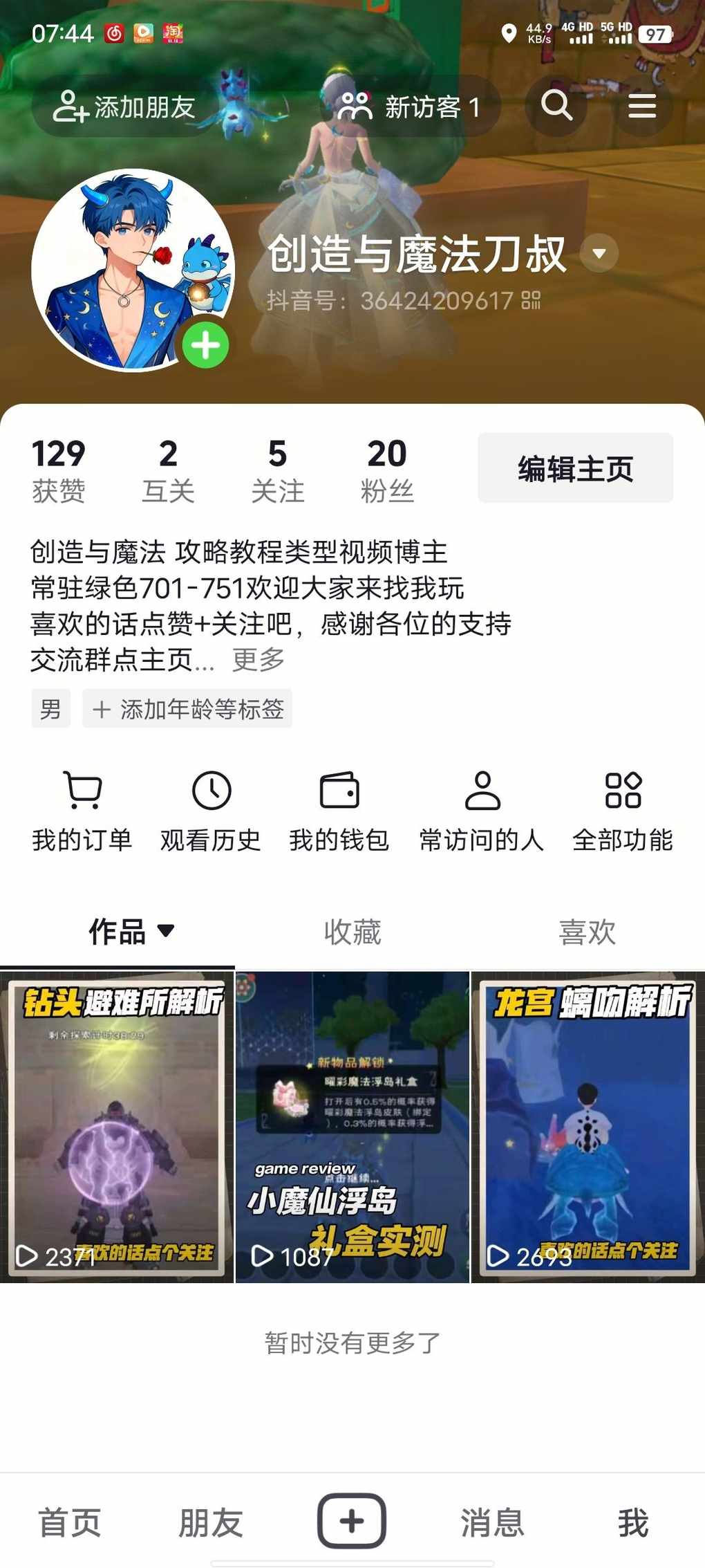
Task: Play the 小魔仙浮岛礼盒实测 video
Action: tap(352, 1127)
